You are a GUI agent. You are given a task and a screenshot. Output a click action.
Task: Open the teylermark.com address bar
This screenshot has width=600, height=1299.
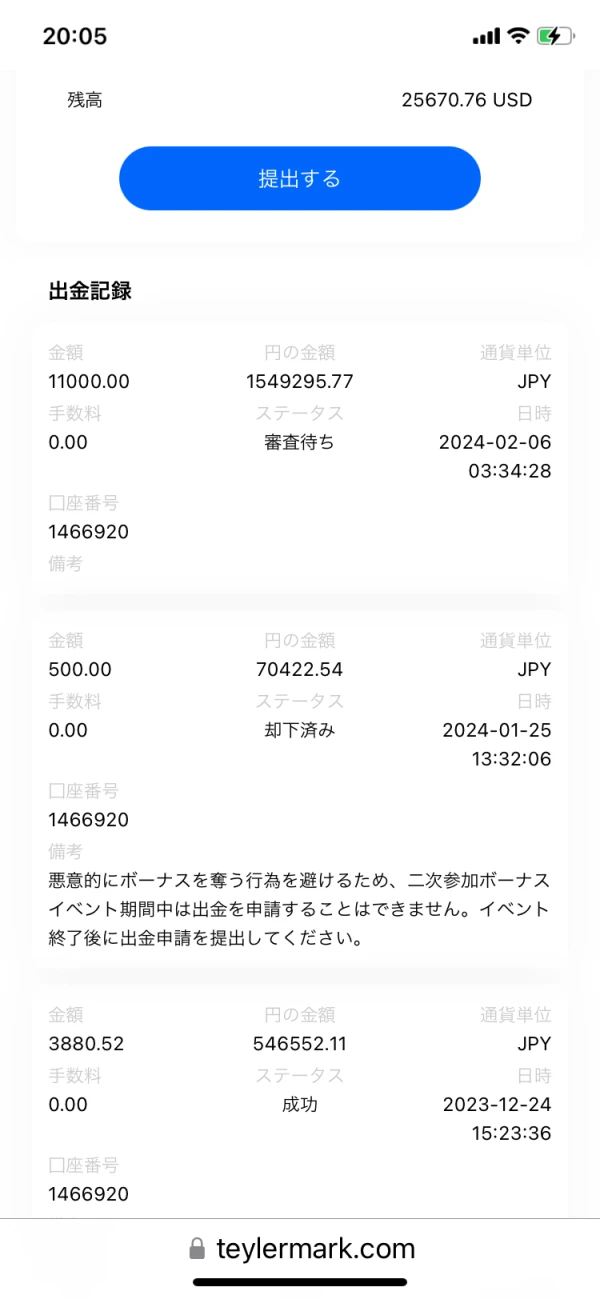click(300, 1248)
